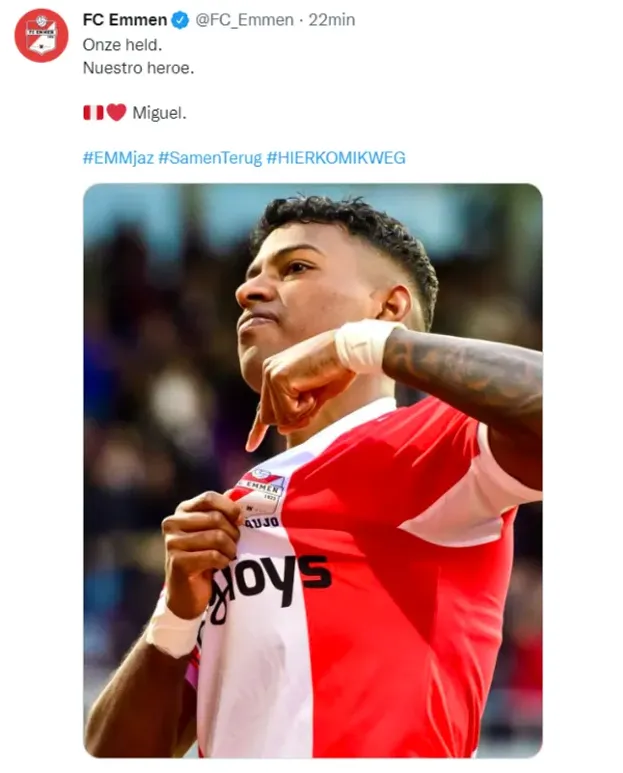Open FC Emmen's profile avatar
The image size is (623, 773).
(41, 35)
